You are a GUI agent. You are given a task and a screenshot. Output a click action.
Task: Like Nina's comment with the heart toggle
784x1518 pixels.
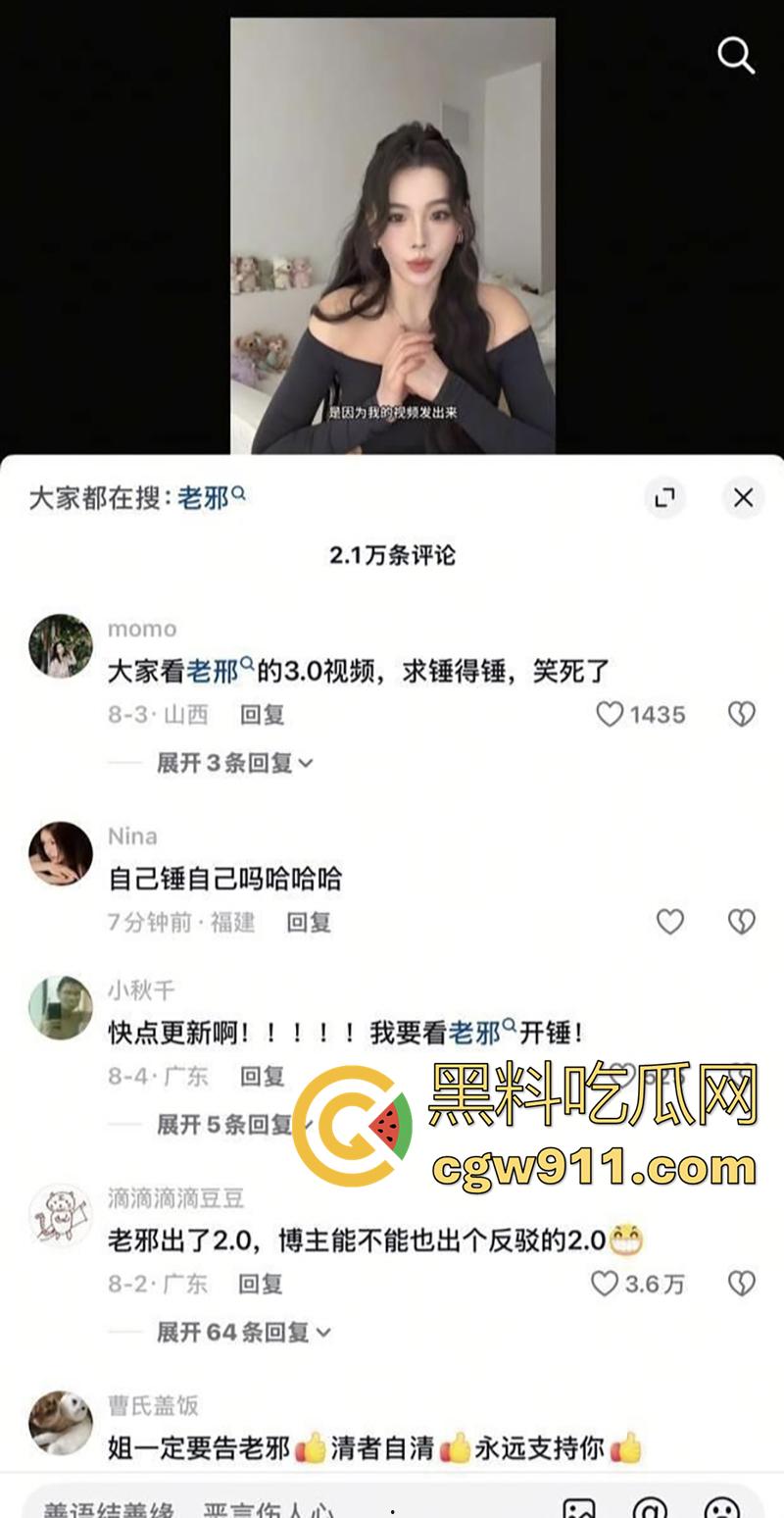(x=671, y=922)
